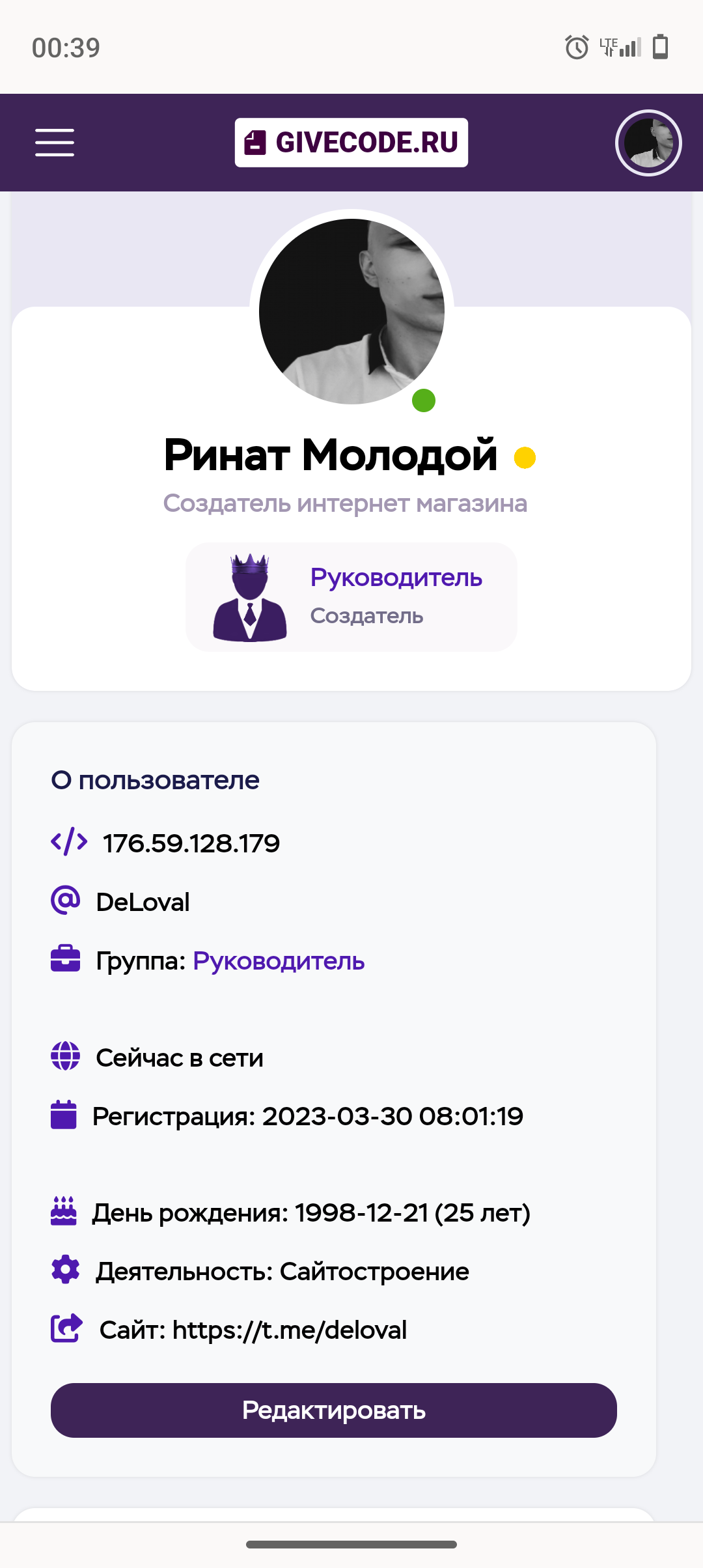Open the account avatar in the header
Image resolution: width=703 pixels, height=1568 pixels.
coord(648,143)
